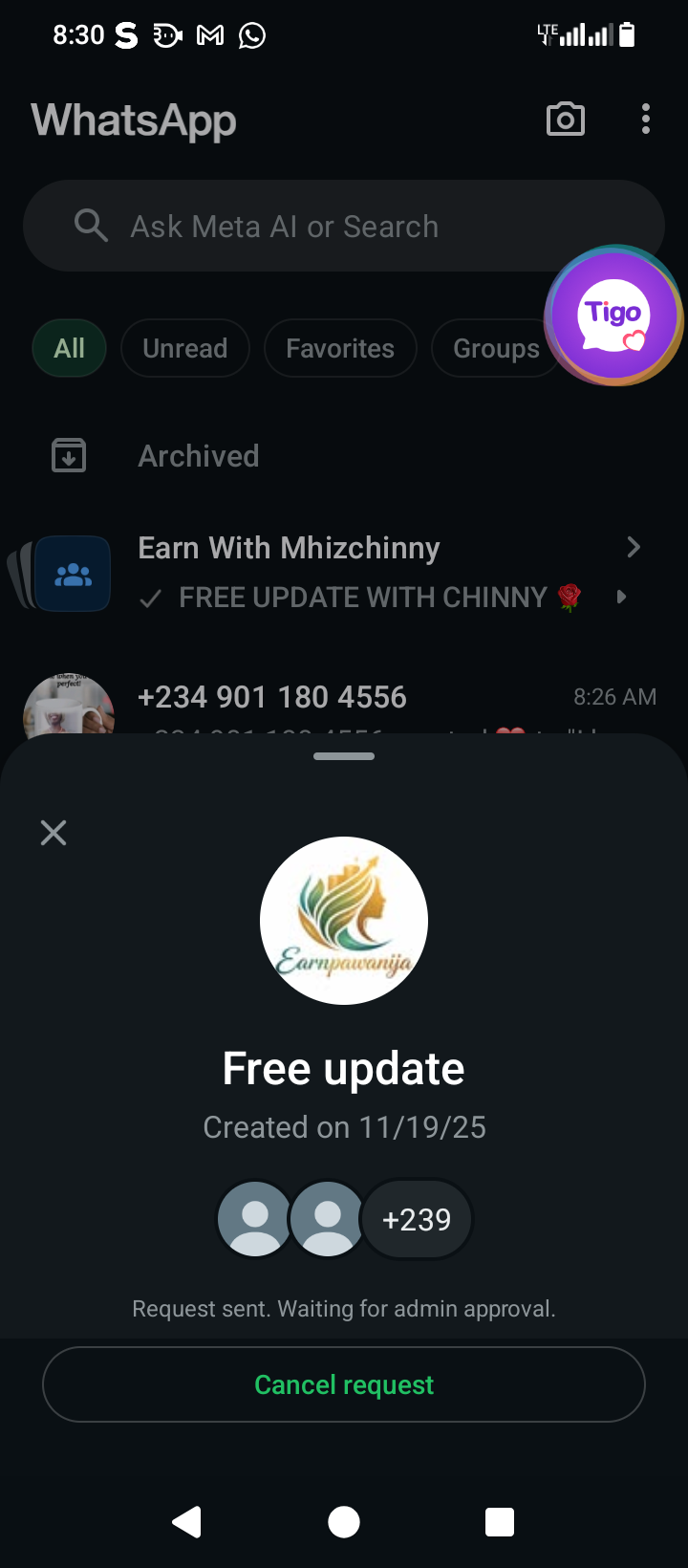688x1568 pixels.
Task: Open the Archived chats row
Action: click(199, 456)
